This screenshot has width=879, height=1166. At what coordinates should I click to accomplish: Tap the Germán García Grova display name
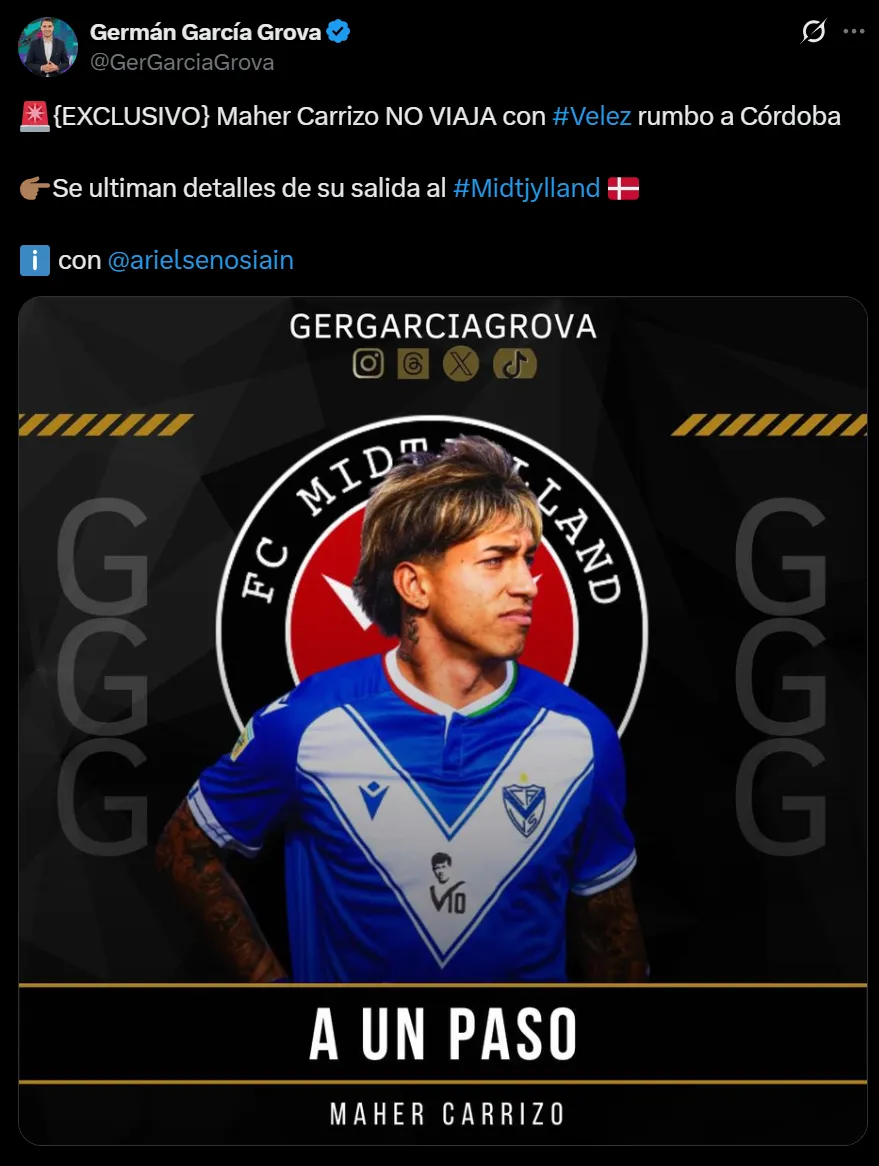pos(205,32)
